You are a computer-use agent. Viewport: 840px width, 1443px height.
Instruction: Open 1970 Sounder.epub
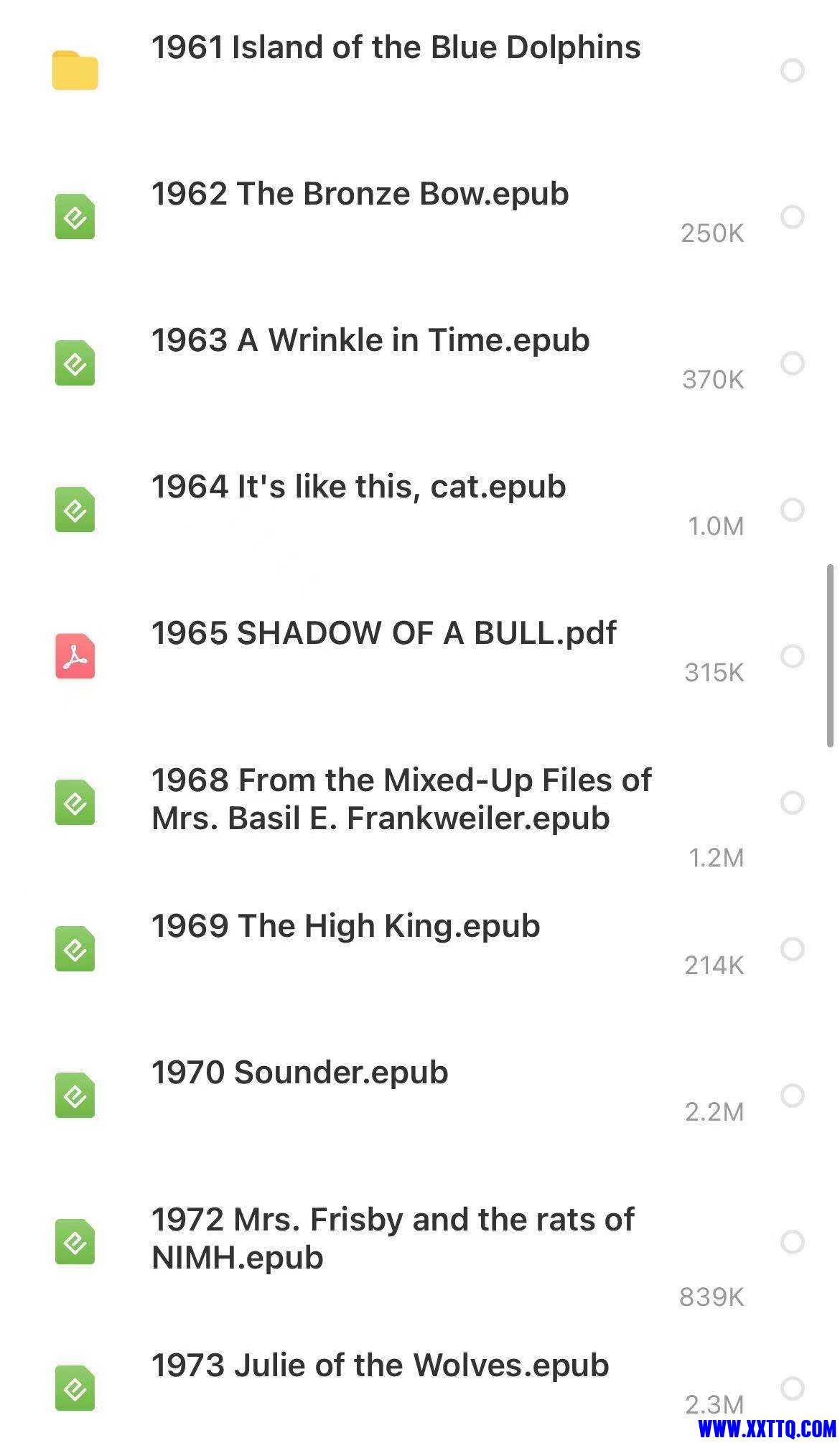tap(299, 1073)
